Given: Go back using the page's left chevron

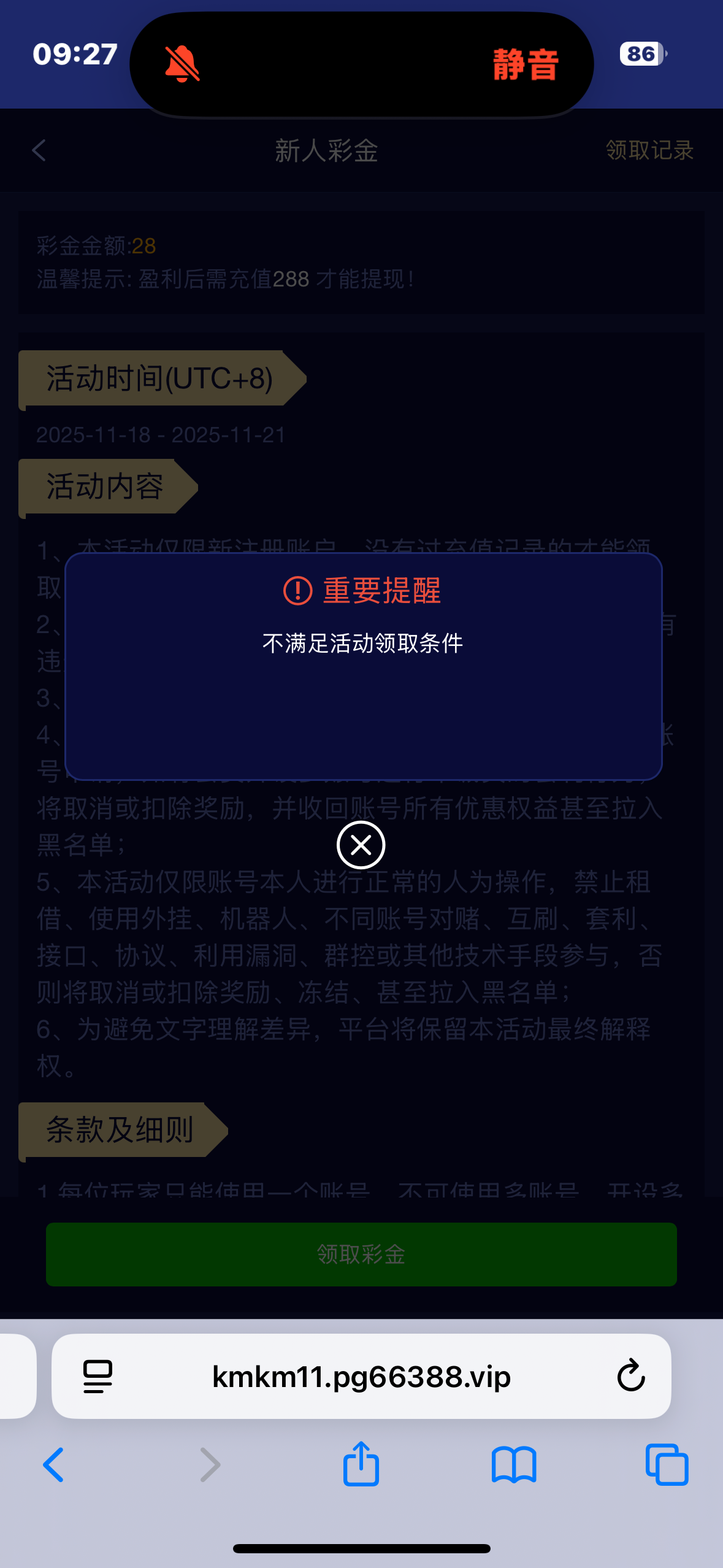Looking at the screenshot, I should click(x=39, y=151).
